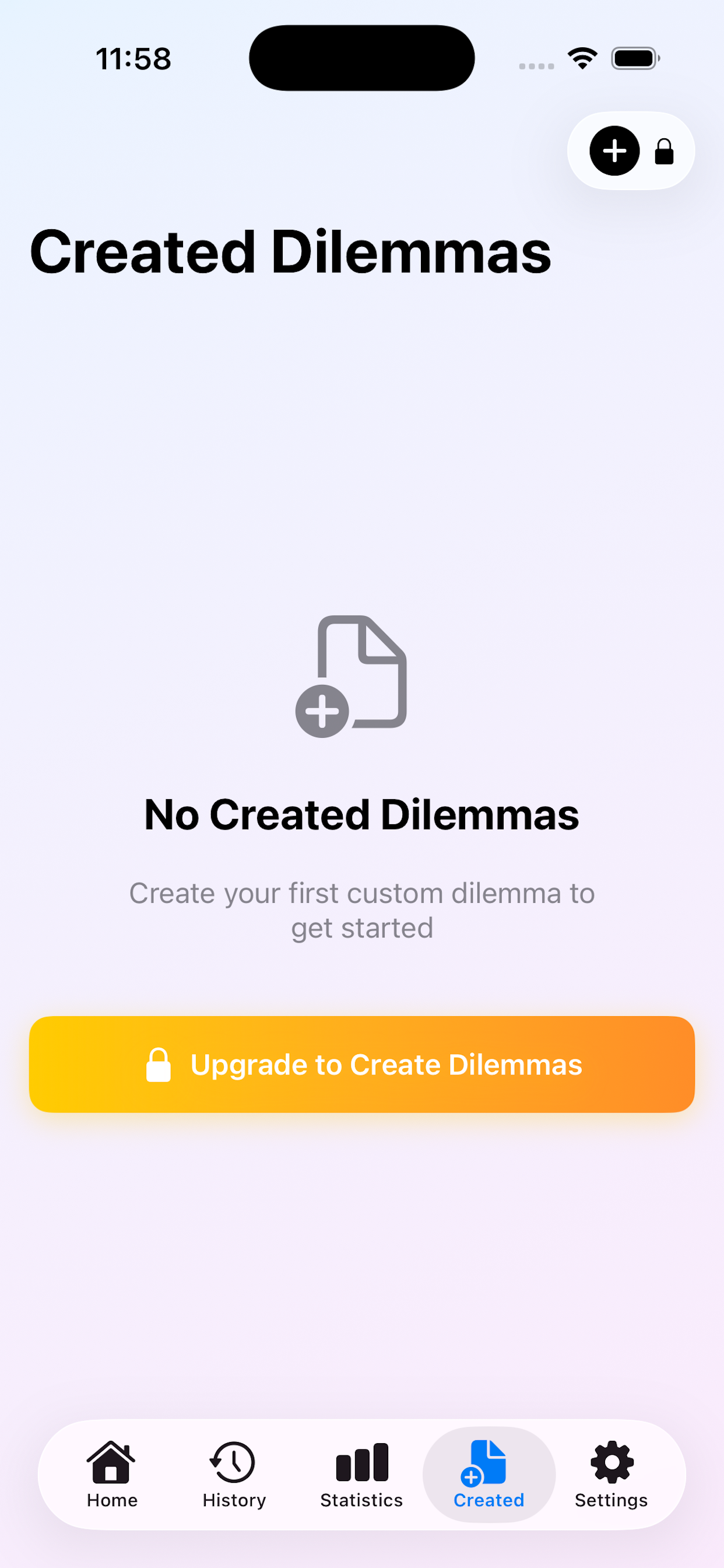Click the lock icon inside the upgrade button
This screenshot has height=1568, width=724.
(x=160, y=1064)
